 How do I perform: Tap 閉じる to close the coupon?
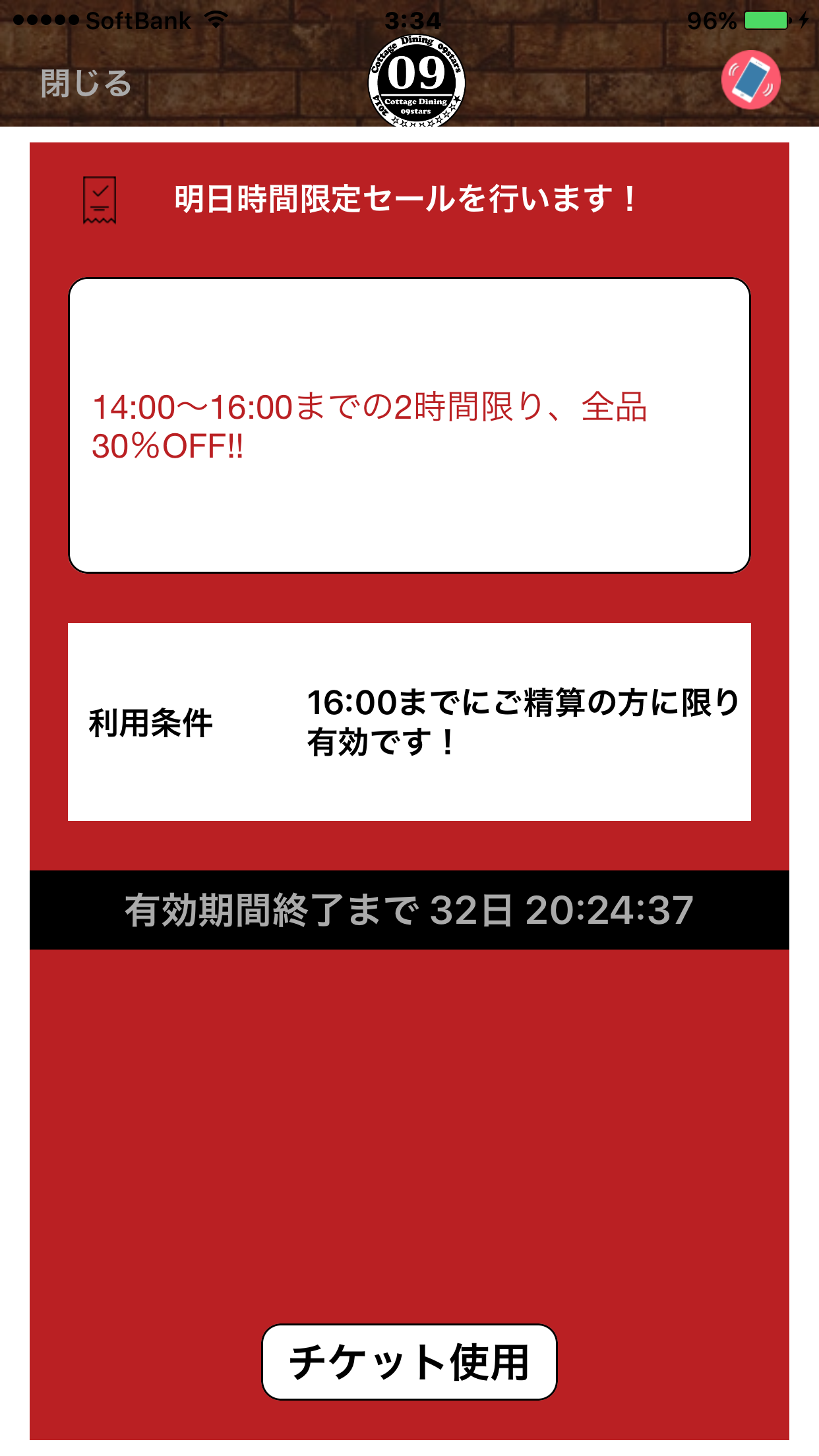pos(86,84)
